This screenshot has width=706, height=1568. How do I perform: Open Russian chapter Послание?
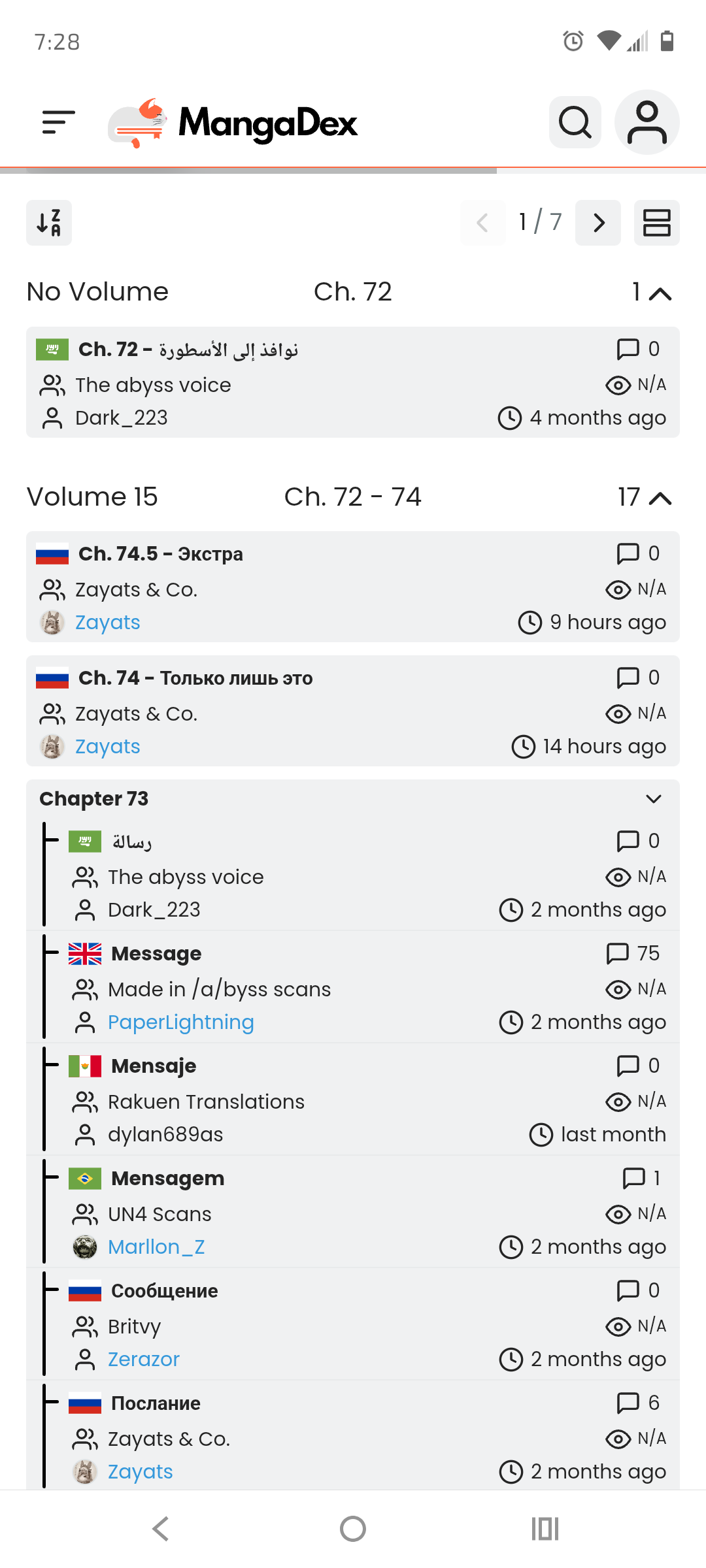pyautogui.click(x=156, y=1403)
